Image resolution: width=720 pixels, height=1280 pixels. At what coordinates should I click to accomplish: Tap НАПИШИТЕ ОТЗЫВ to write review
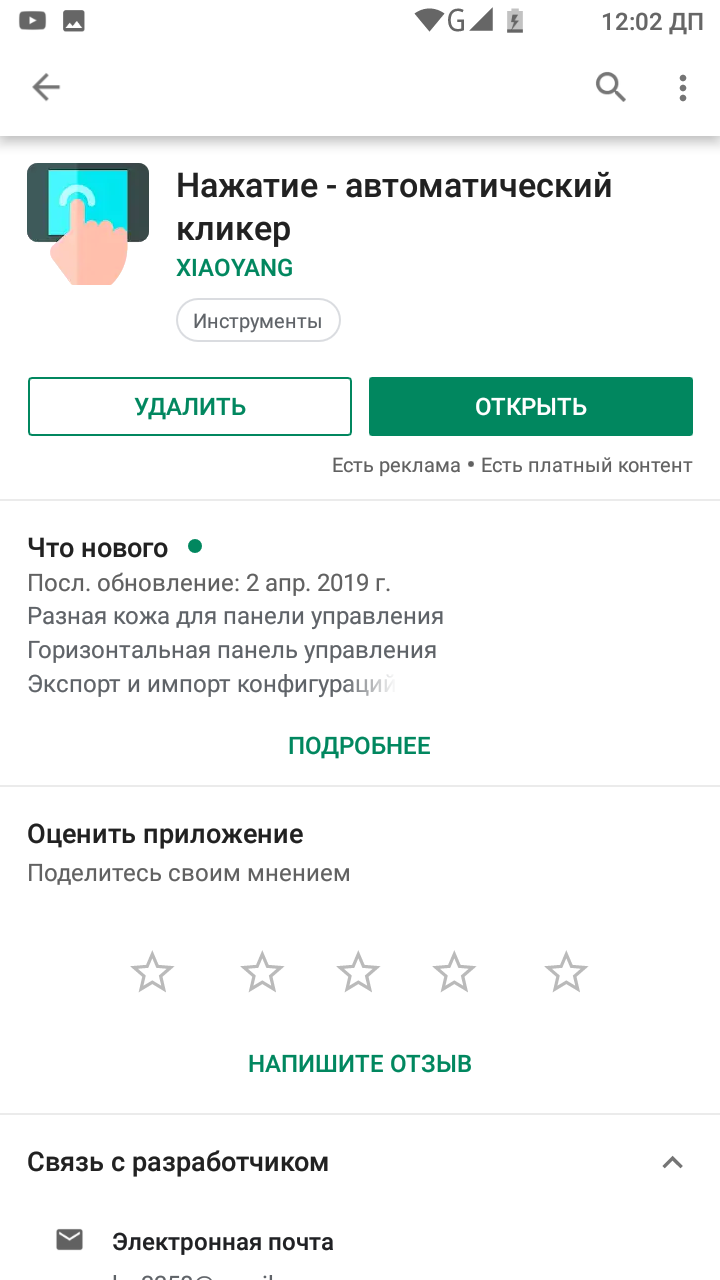[360, 1064]
